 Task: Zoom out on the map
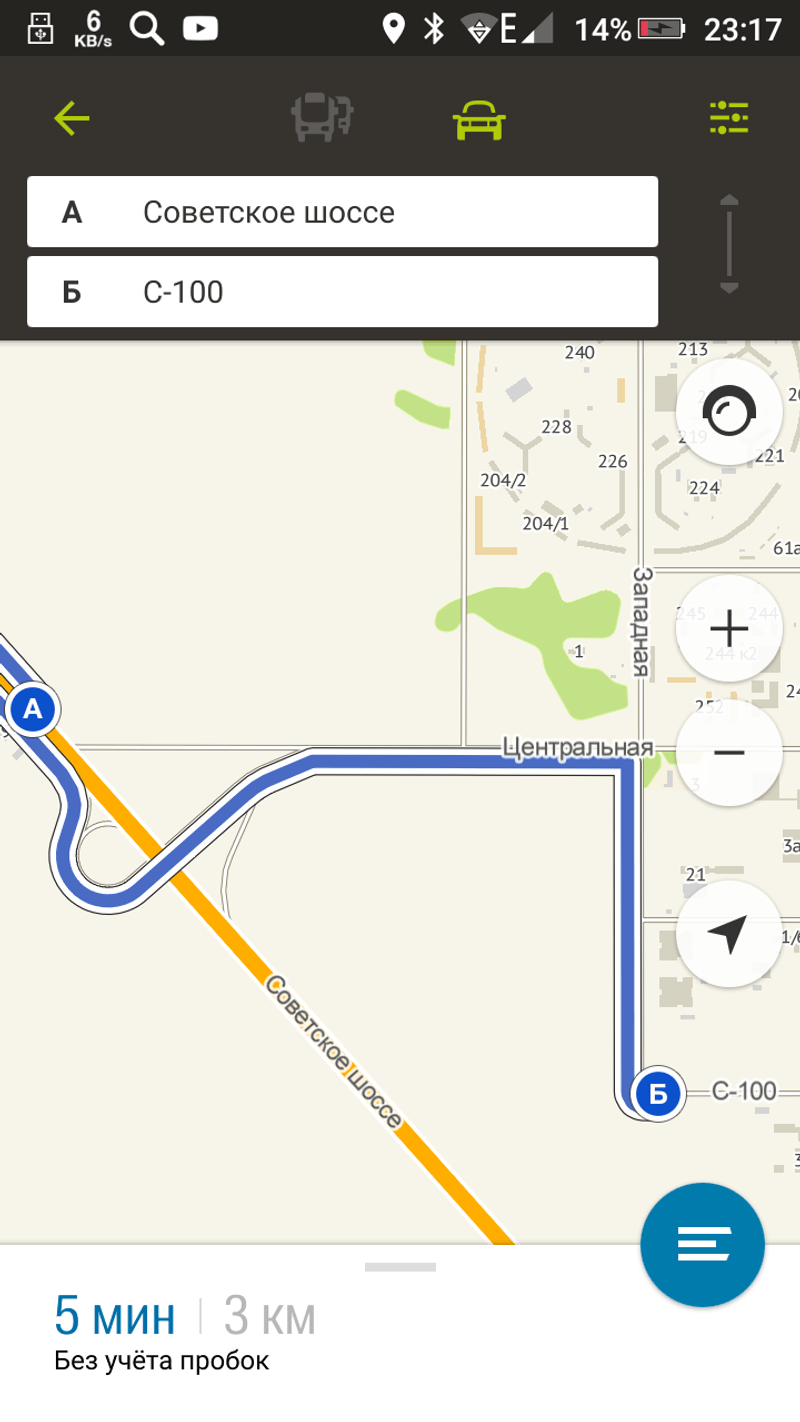point(729,752)
